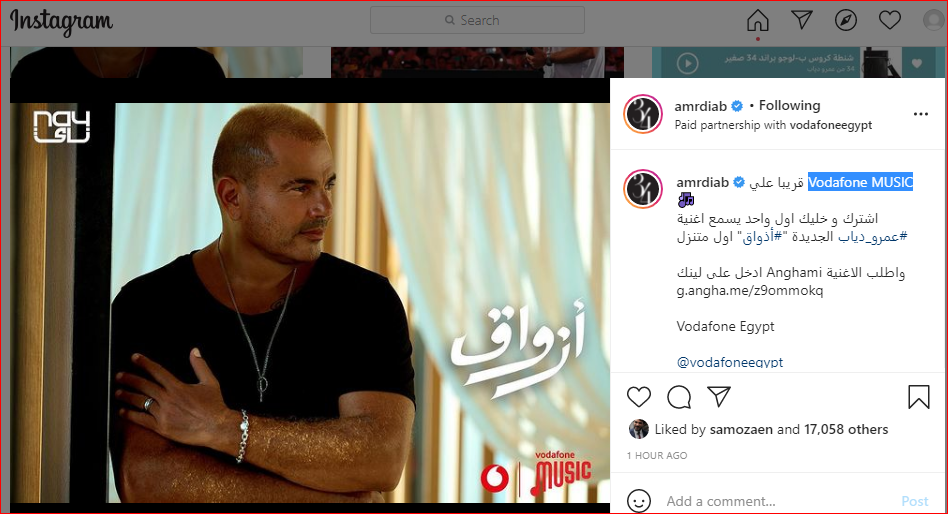Screen dimensions: 948x514
Task: Focus the Add a comment field
Action: point(770,501)
